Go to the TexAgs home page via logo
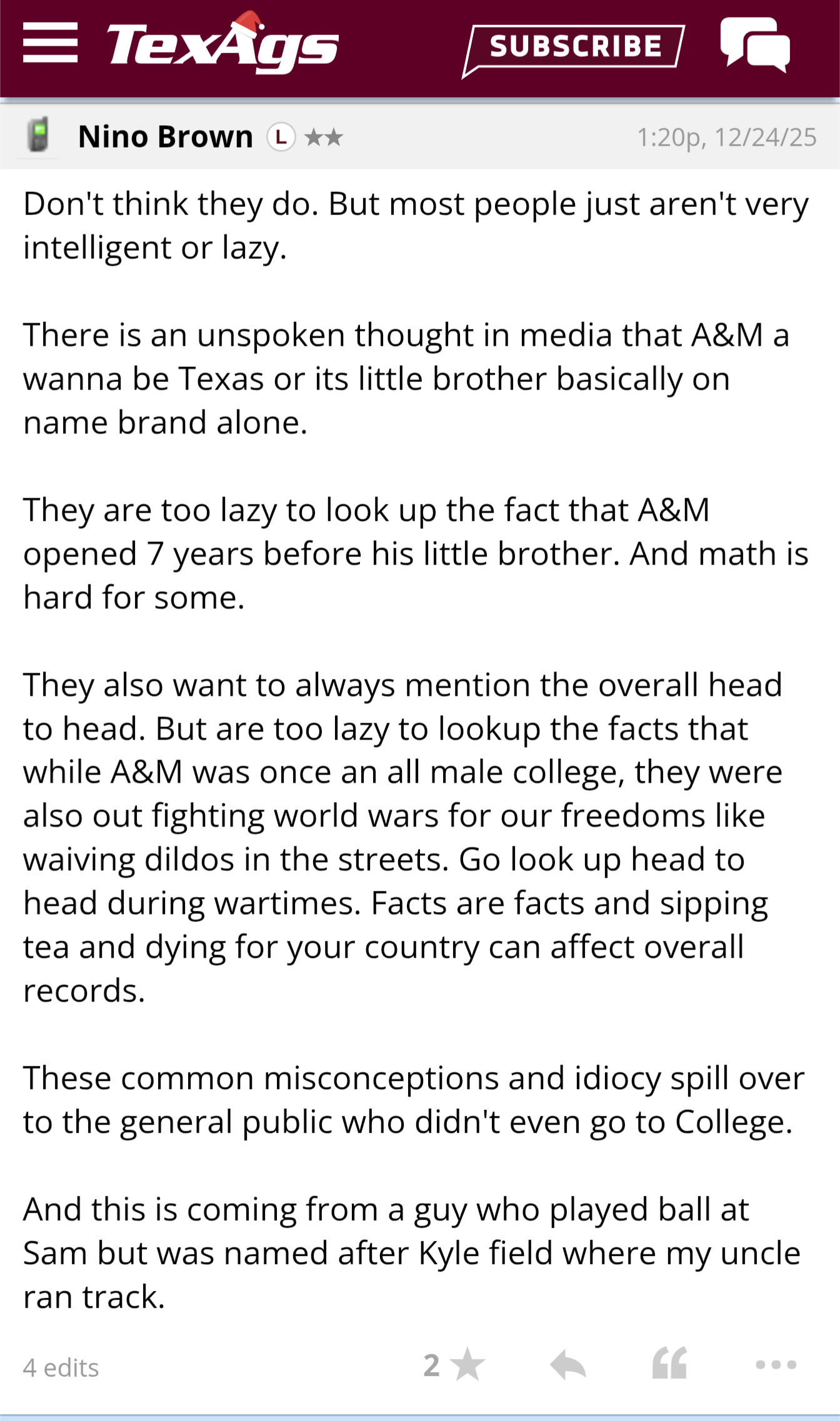Viewport: 840px width, 1421px height. click(222, 45)
